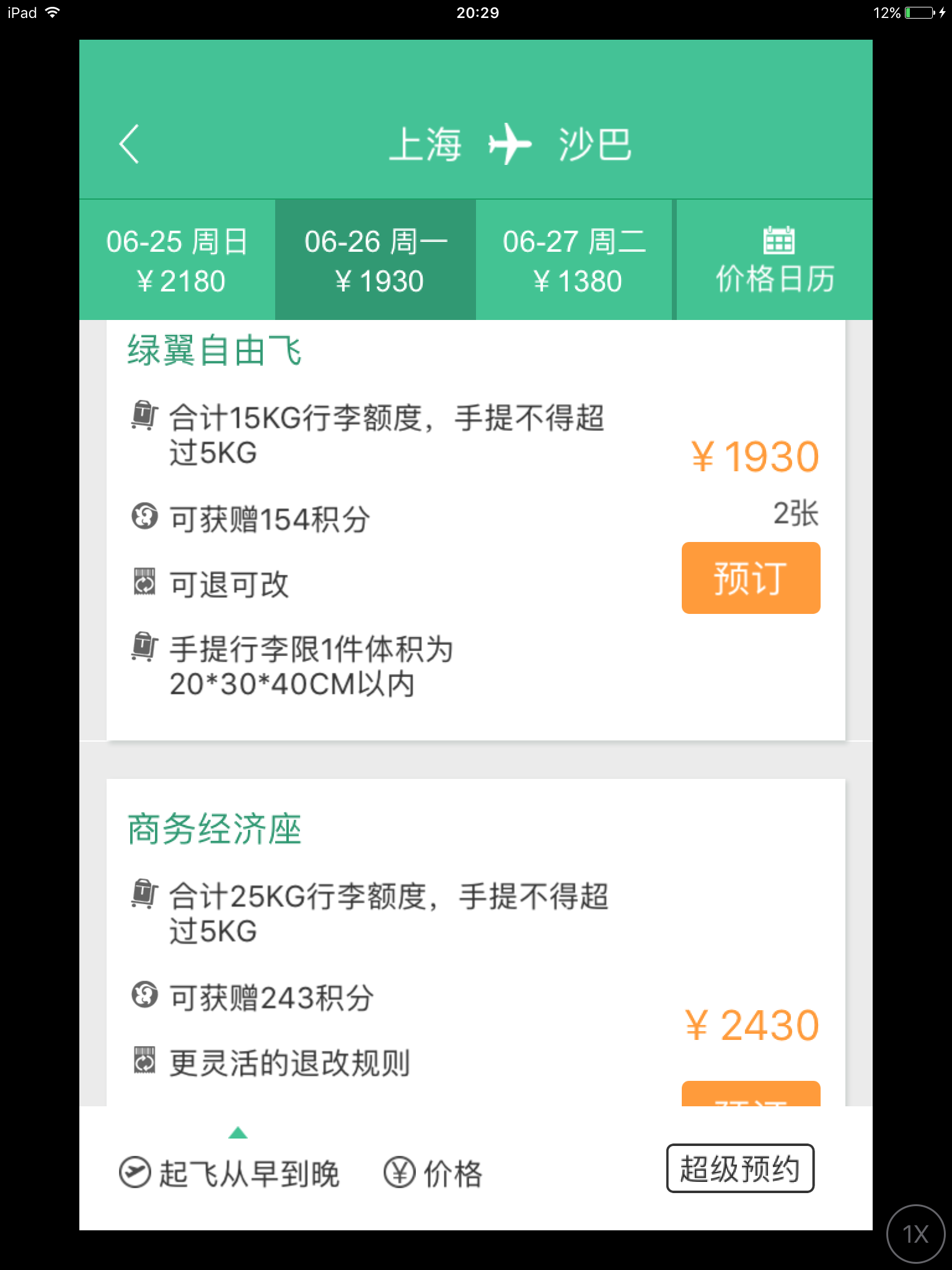Select the 06-25 Sunday date tab
952x1270 pixels.
(177, 260)
